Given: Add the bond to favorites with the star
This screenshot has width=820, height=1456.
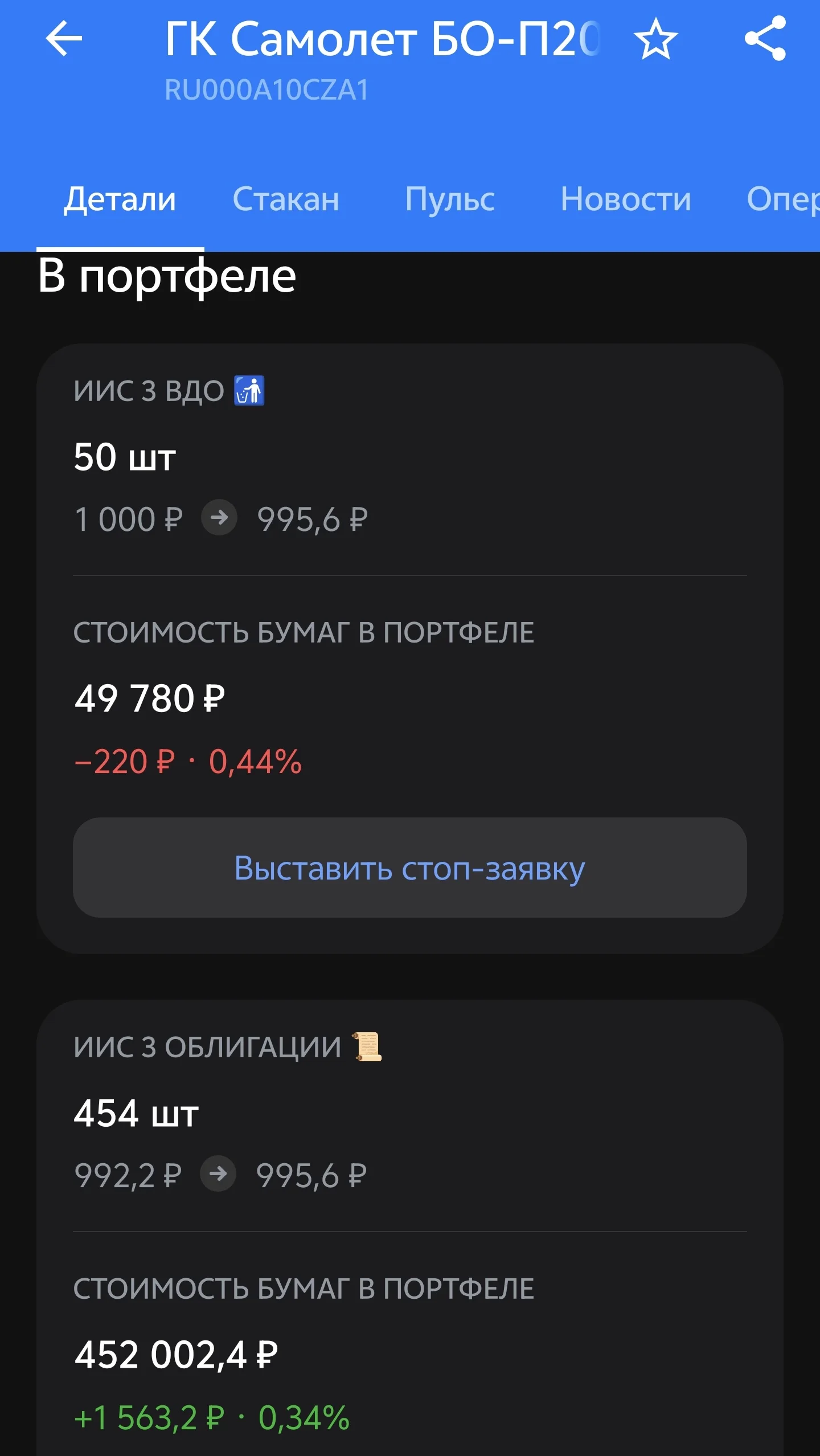Looking at the screenshot, I should point(655,39).
